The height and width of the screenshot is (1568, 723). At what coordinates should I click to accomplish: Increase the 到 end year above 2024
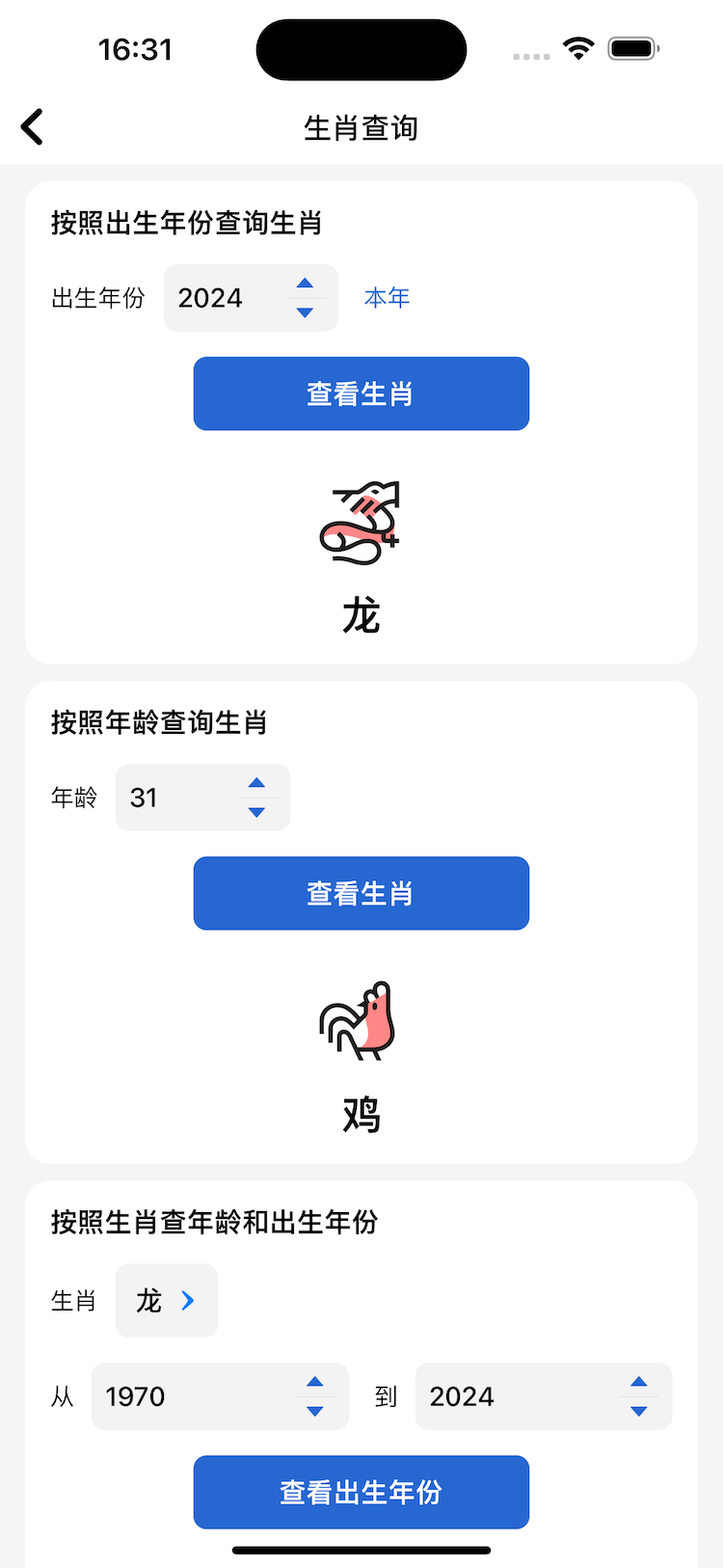tap(638, 1382)
